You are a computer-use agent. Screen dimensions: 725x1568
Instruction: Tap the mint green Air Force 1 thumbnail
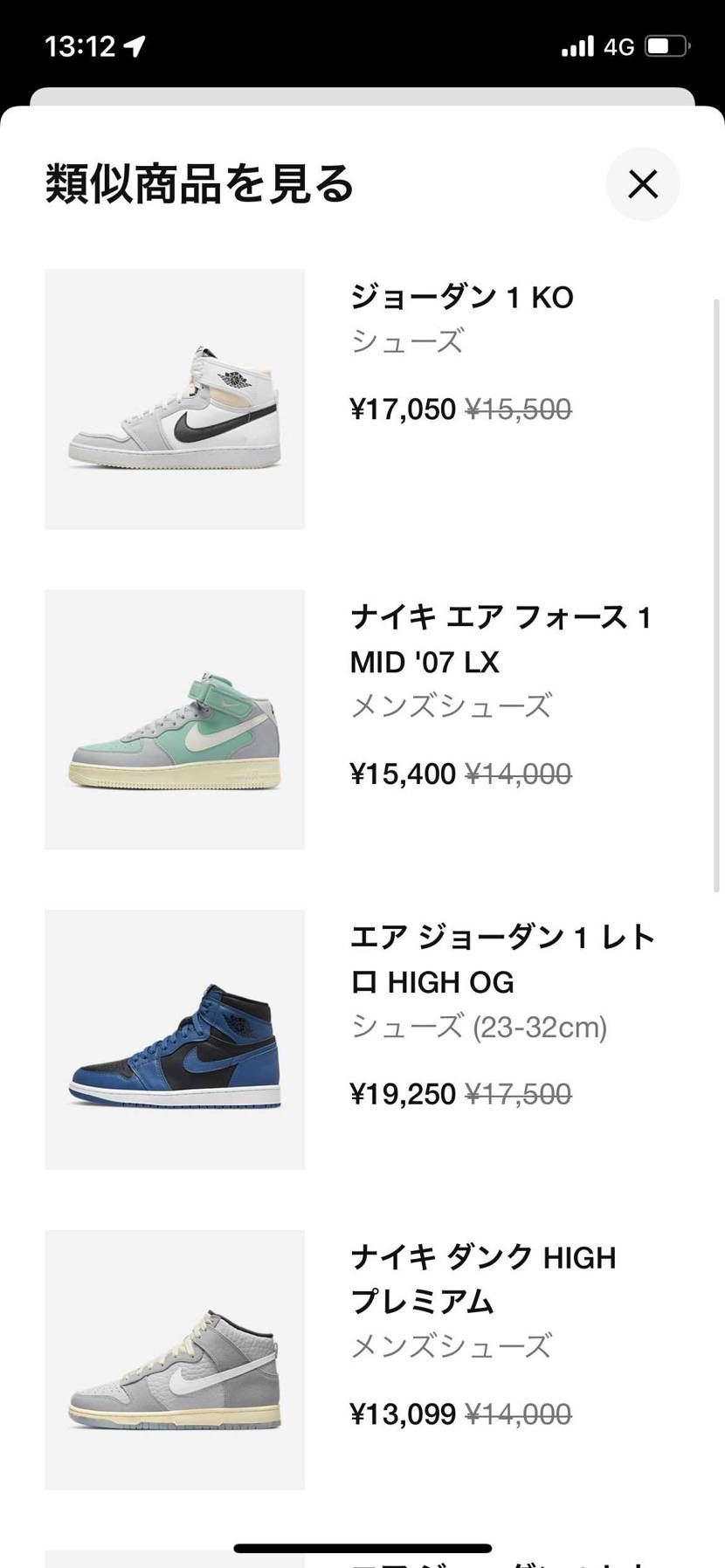[174, 719]
